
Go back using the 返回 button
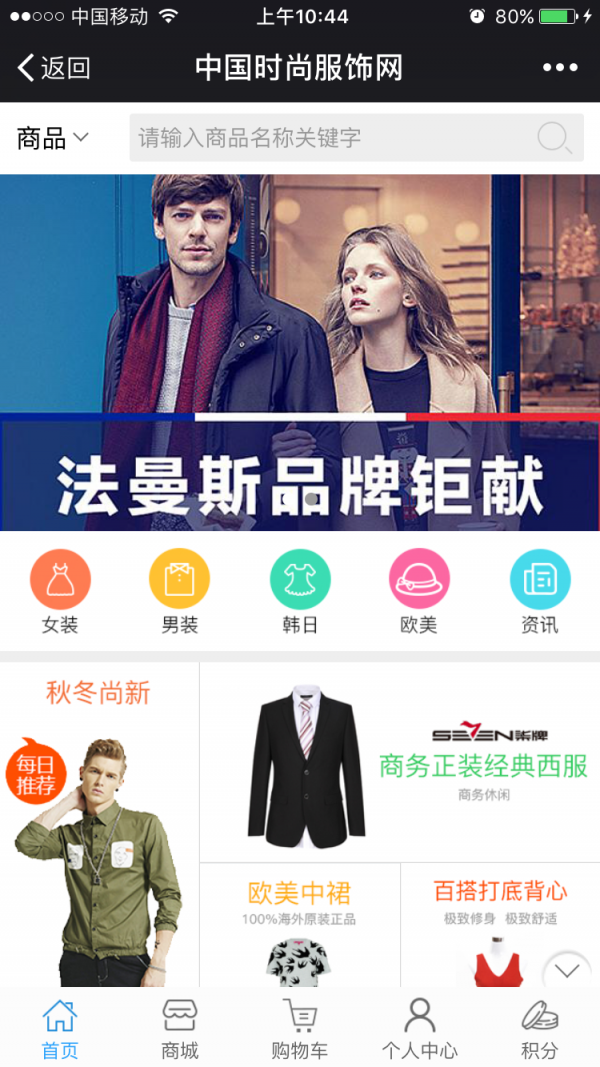[54, 68]
